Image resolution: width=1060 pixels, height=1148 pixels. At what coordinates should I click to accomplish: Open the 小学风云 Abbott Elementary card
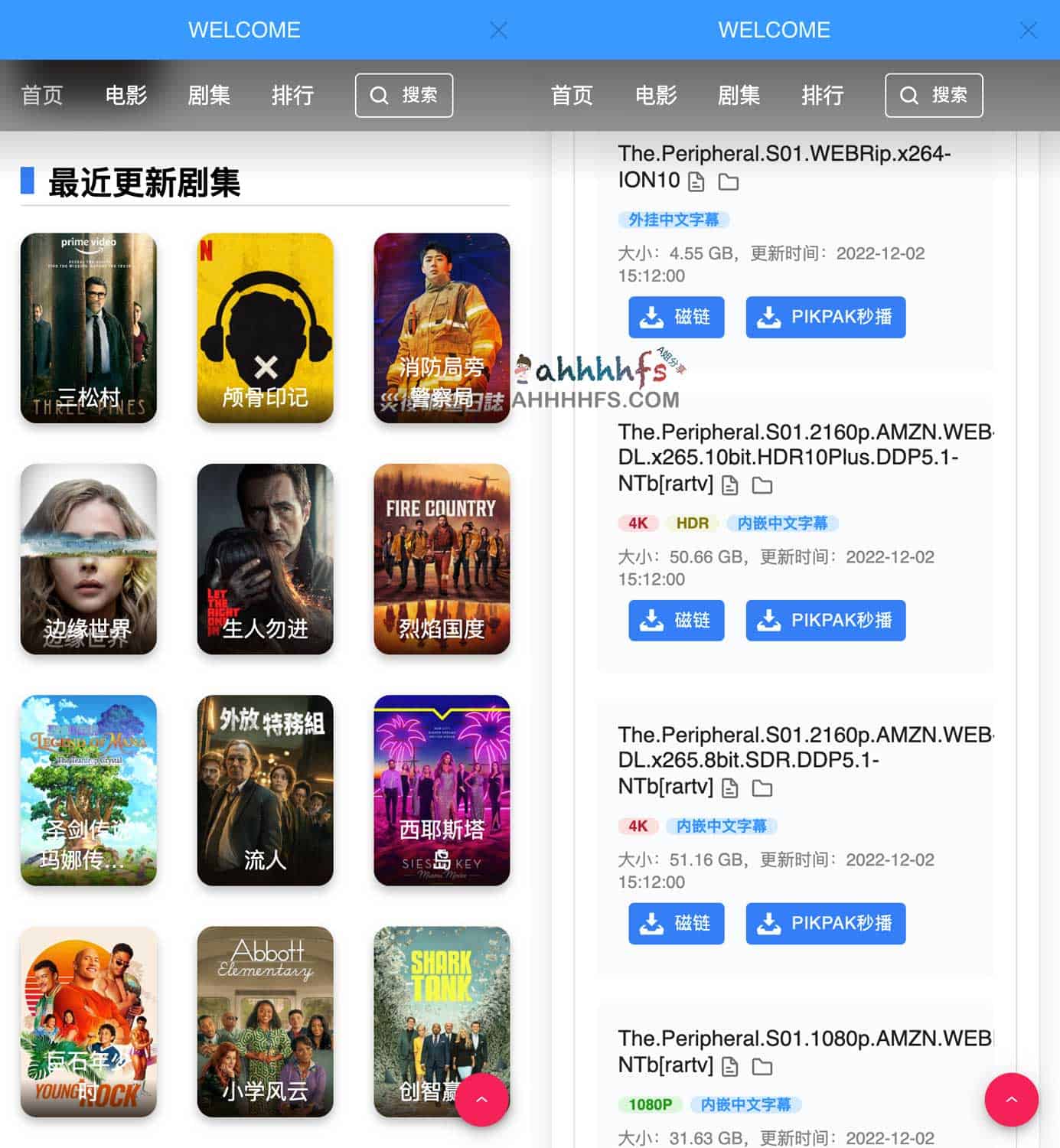tap(265, 1022)
